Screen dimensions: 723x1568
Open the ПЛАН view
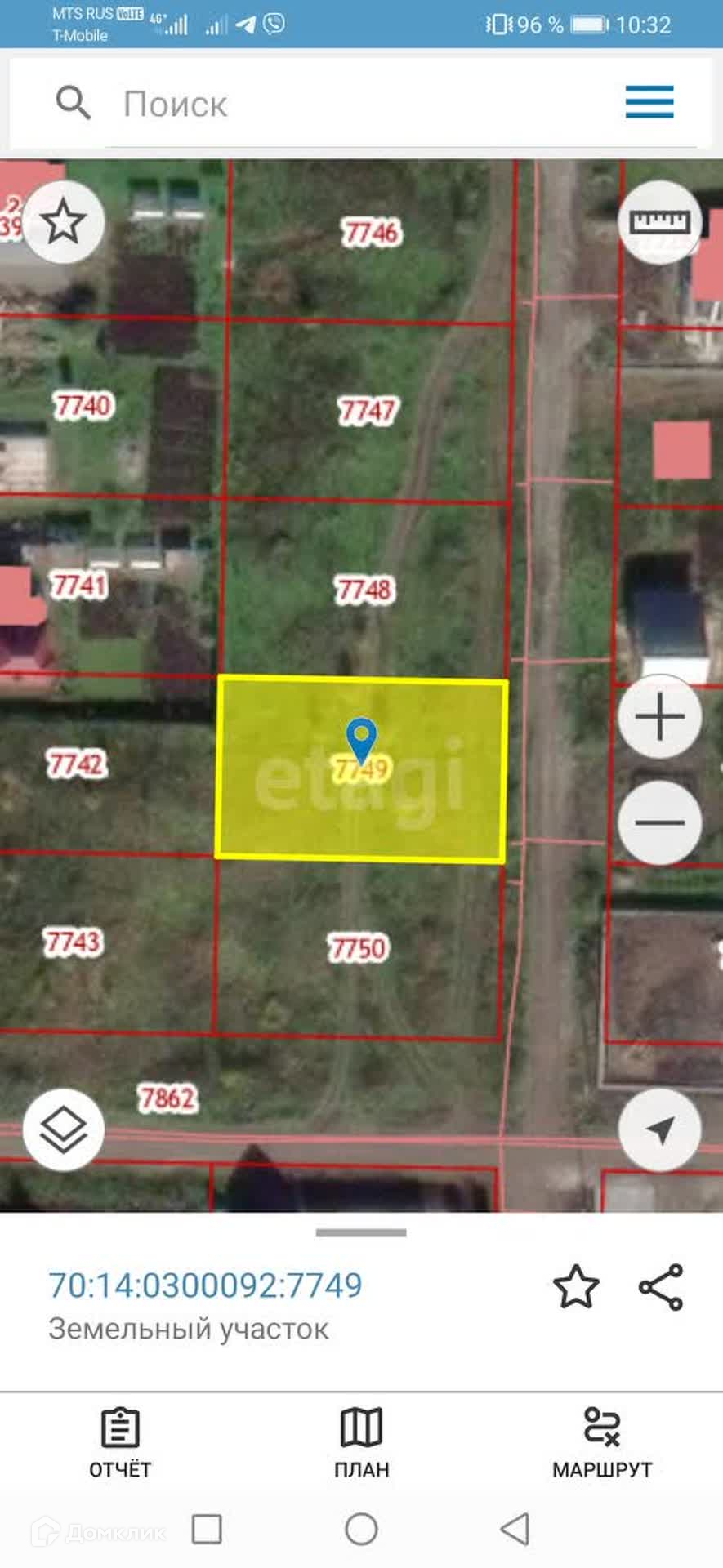pyautogui.click(x=361, y=1442)
